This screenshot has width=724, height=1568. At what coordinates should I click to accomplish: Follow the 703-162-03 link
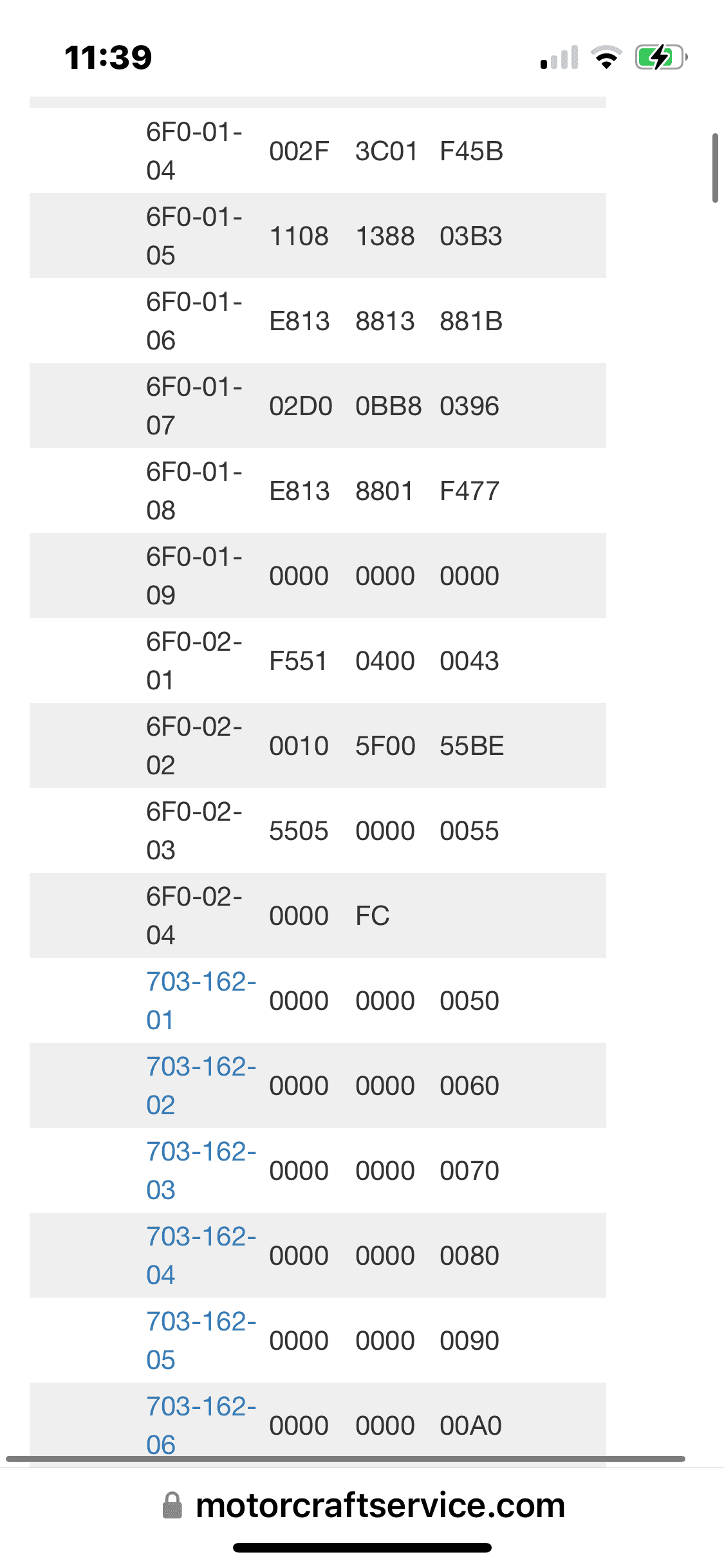pos(201,1170)
